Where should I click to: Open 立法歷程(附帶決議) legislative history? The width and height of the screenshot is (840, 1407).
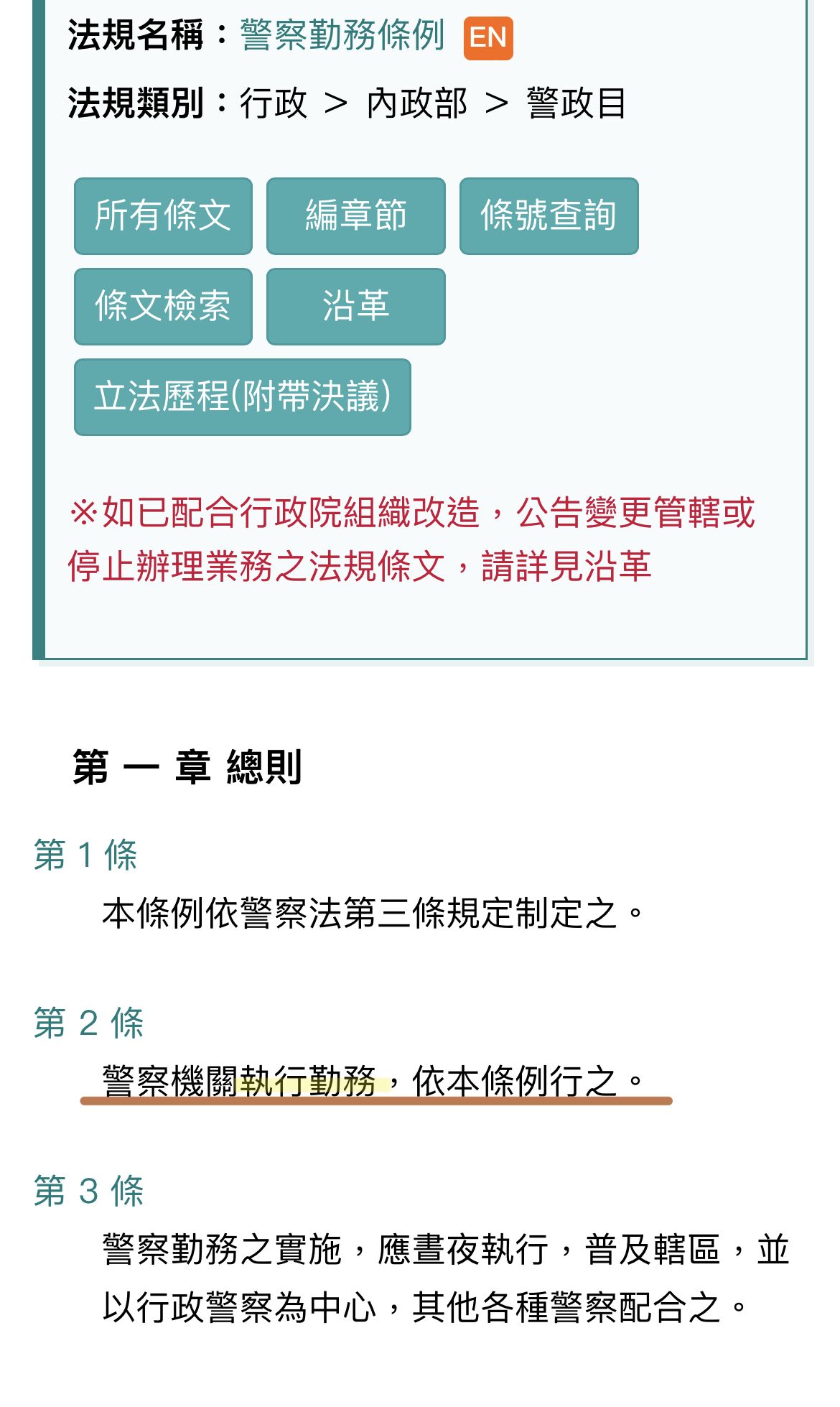coord(242,396)
